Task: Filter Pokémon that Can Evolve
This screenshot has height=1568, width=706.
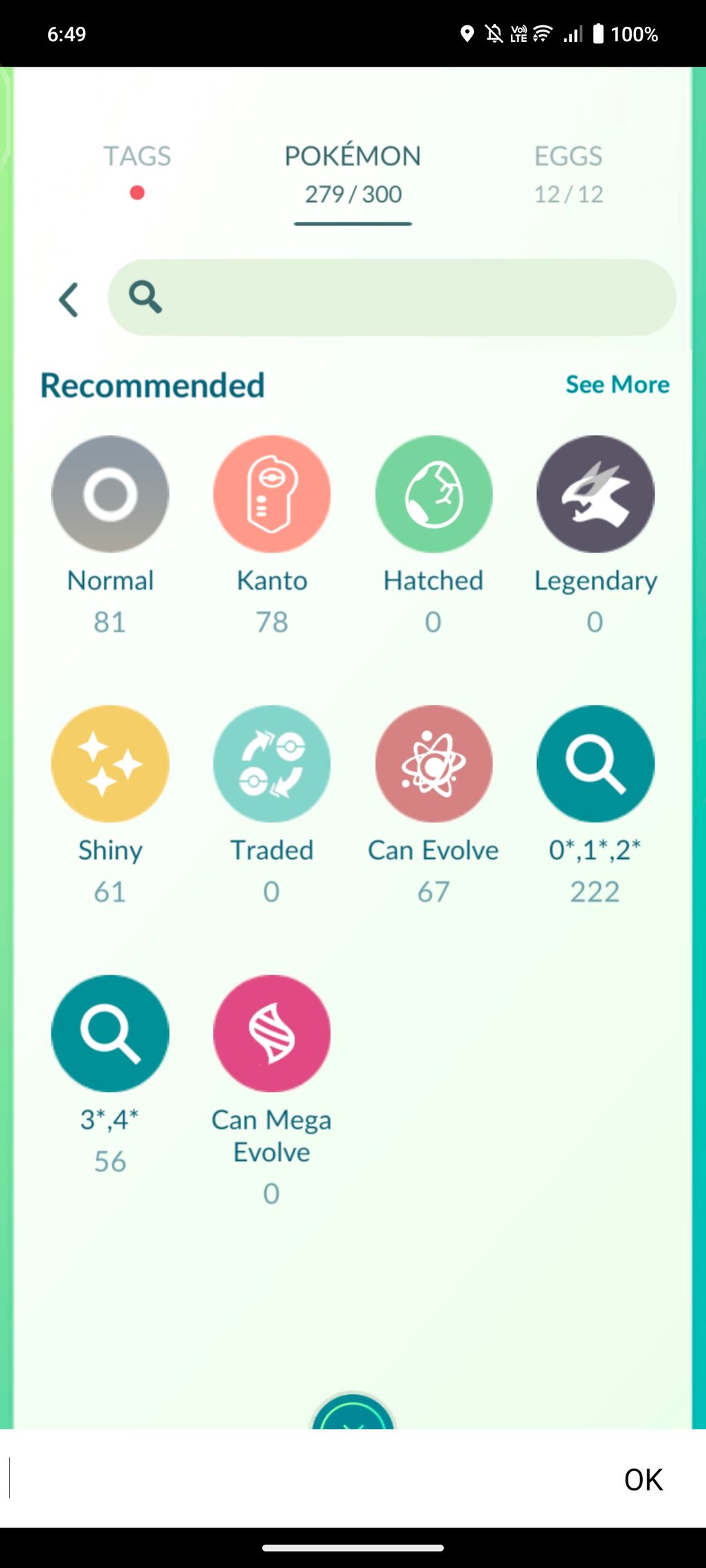Action: 433,763
